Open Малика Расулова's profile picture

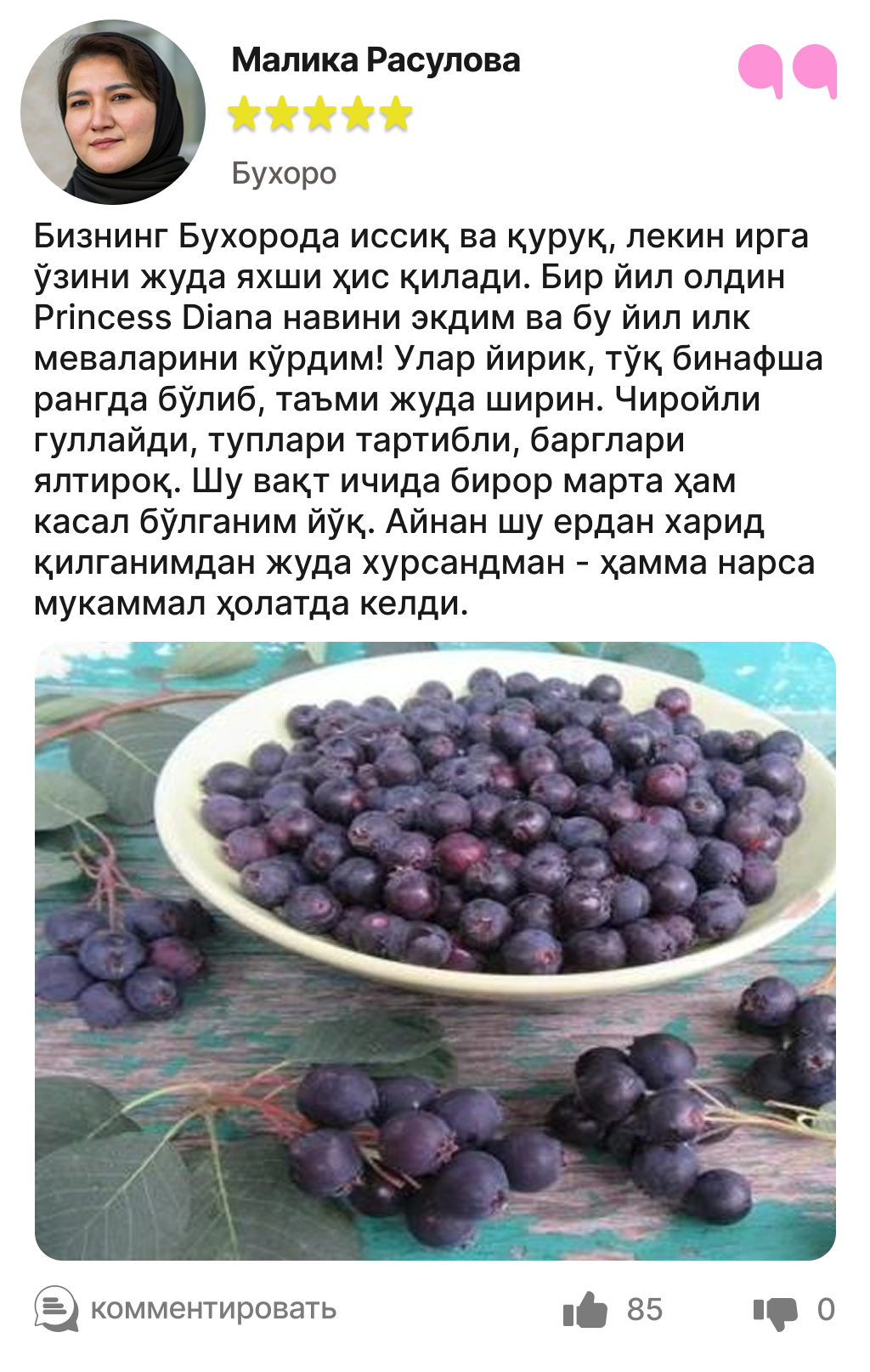pyautogui.click(x=113, y=112)
